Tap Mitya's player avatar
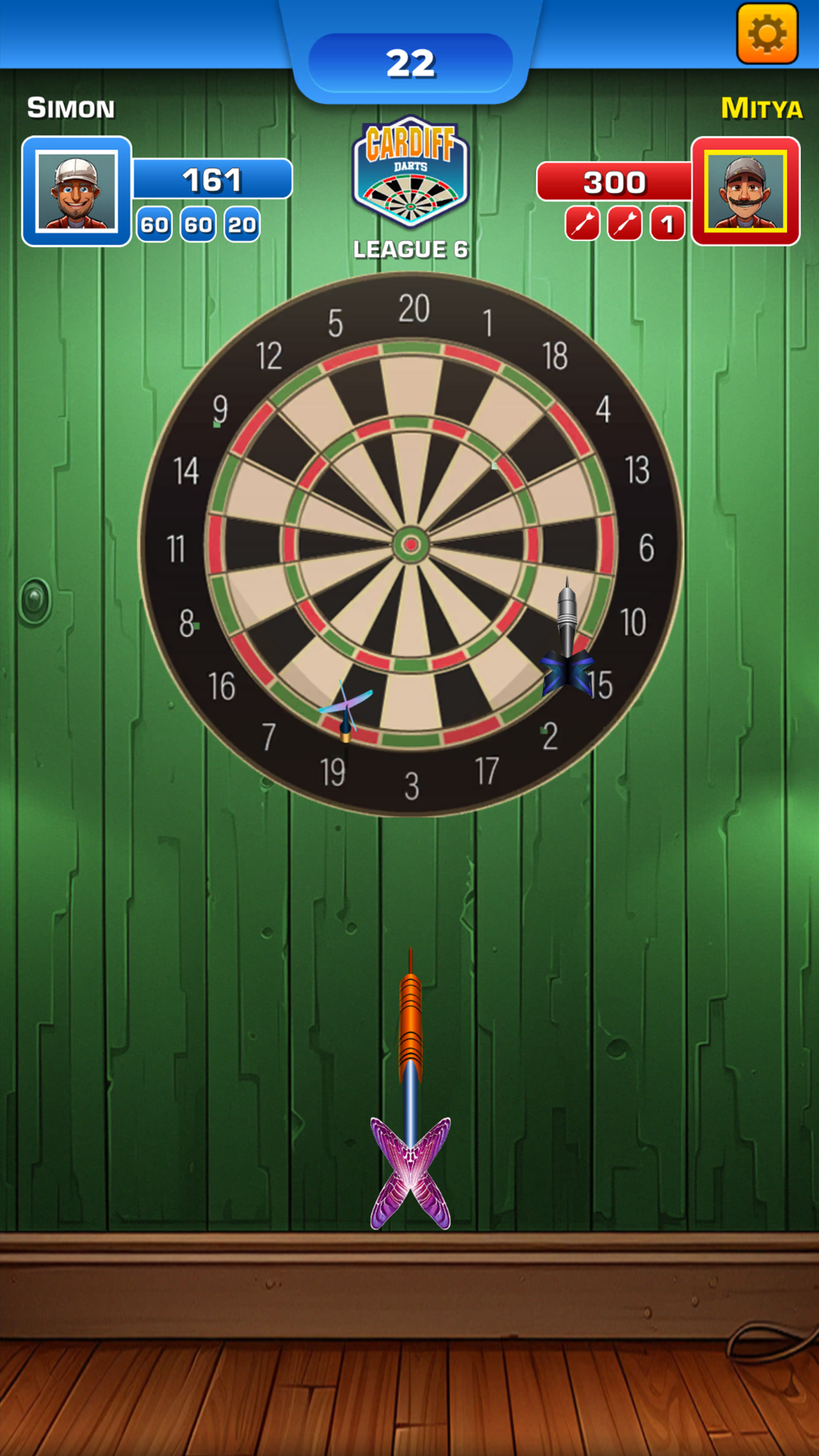This screenshot has height=1456, width=819. pyautogui.click(x=745, y=191)
